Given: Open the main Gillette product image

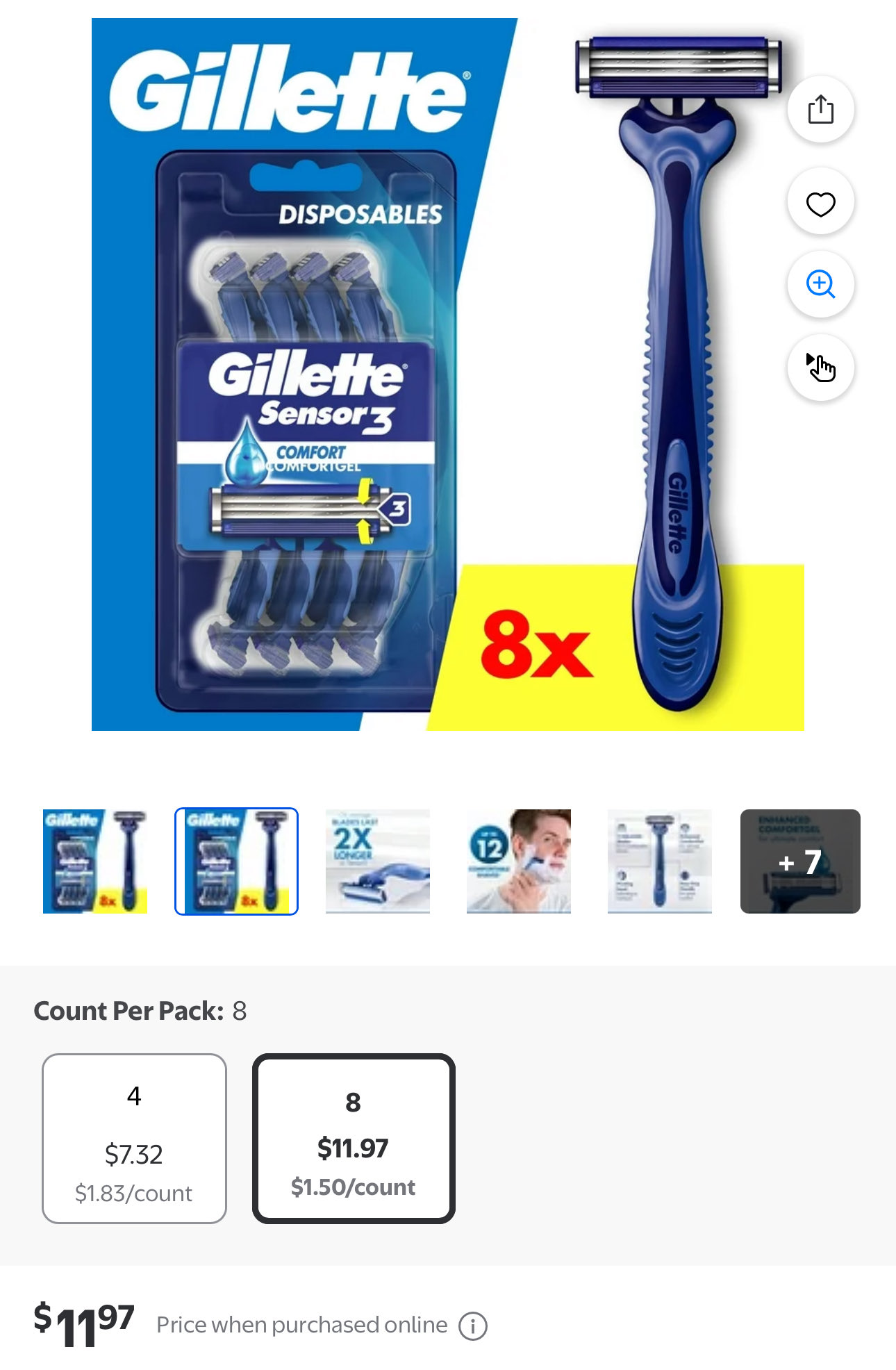Looking at the screenshot, I should tap(447, 374).
